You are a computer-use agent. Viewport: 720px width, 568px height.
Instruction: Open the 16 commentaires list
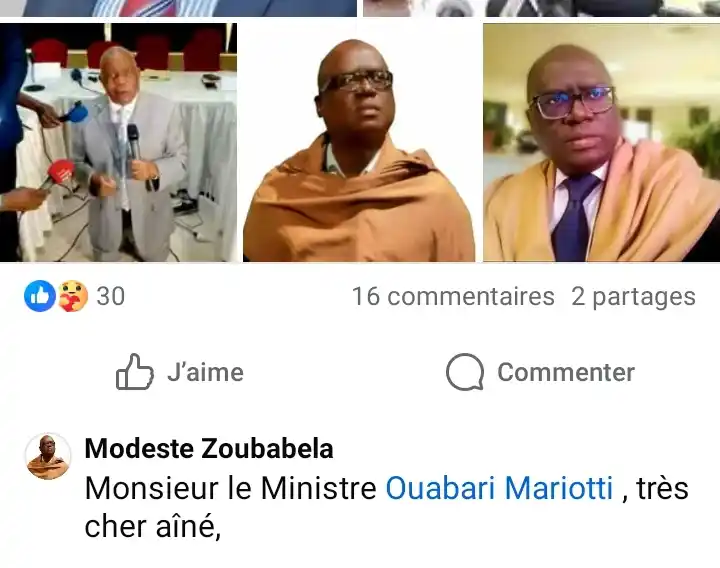point(452,296)
